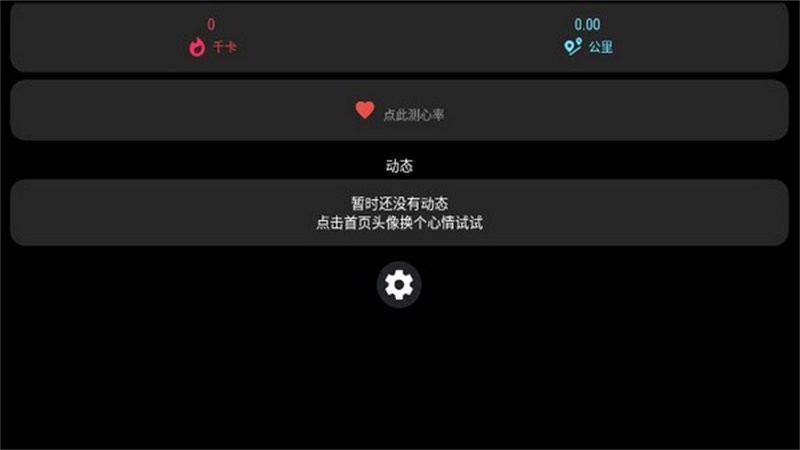
Task: Open the 千卡 and 公里 stats card
Action: 400,37
